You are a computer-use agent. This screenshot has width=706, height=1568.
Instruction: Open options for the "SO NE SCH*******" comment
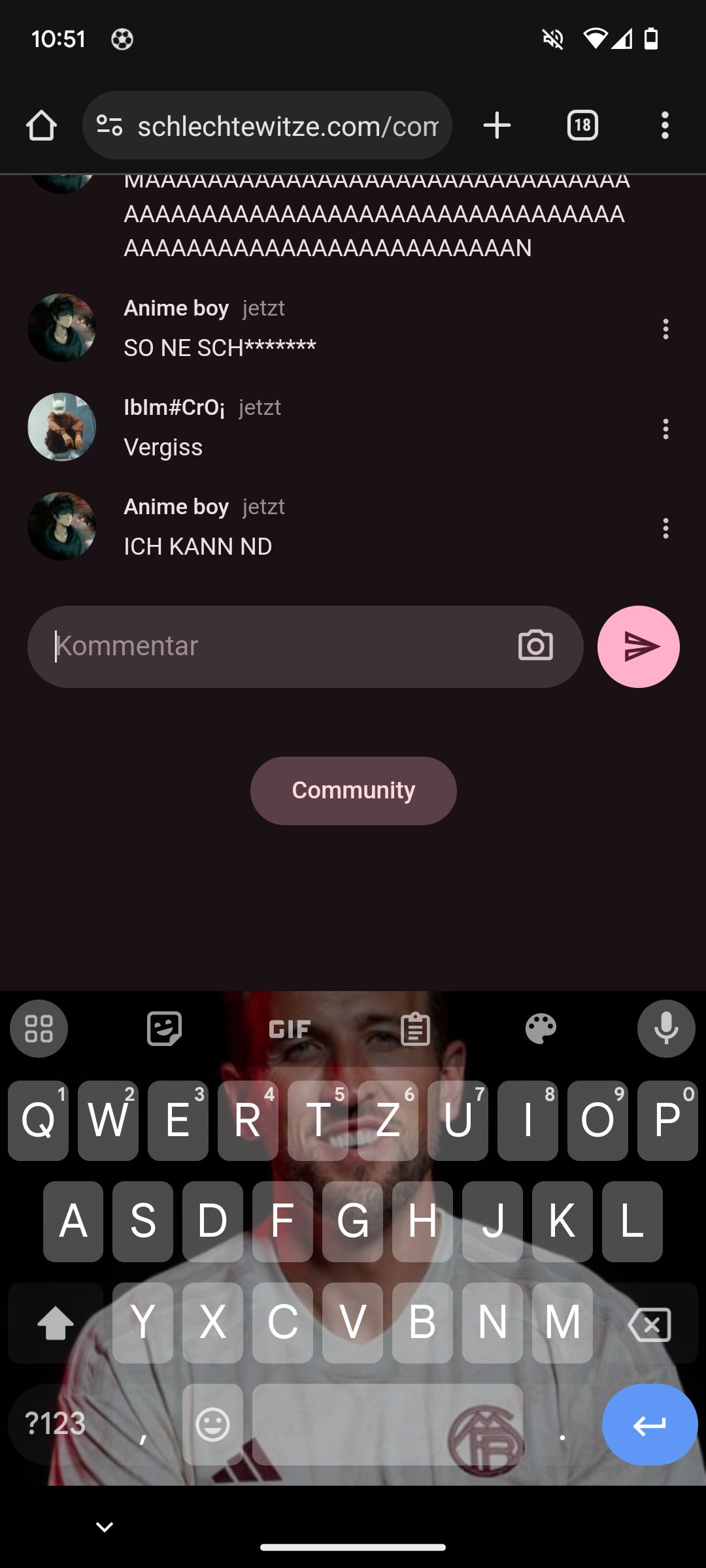coord(665,329)
